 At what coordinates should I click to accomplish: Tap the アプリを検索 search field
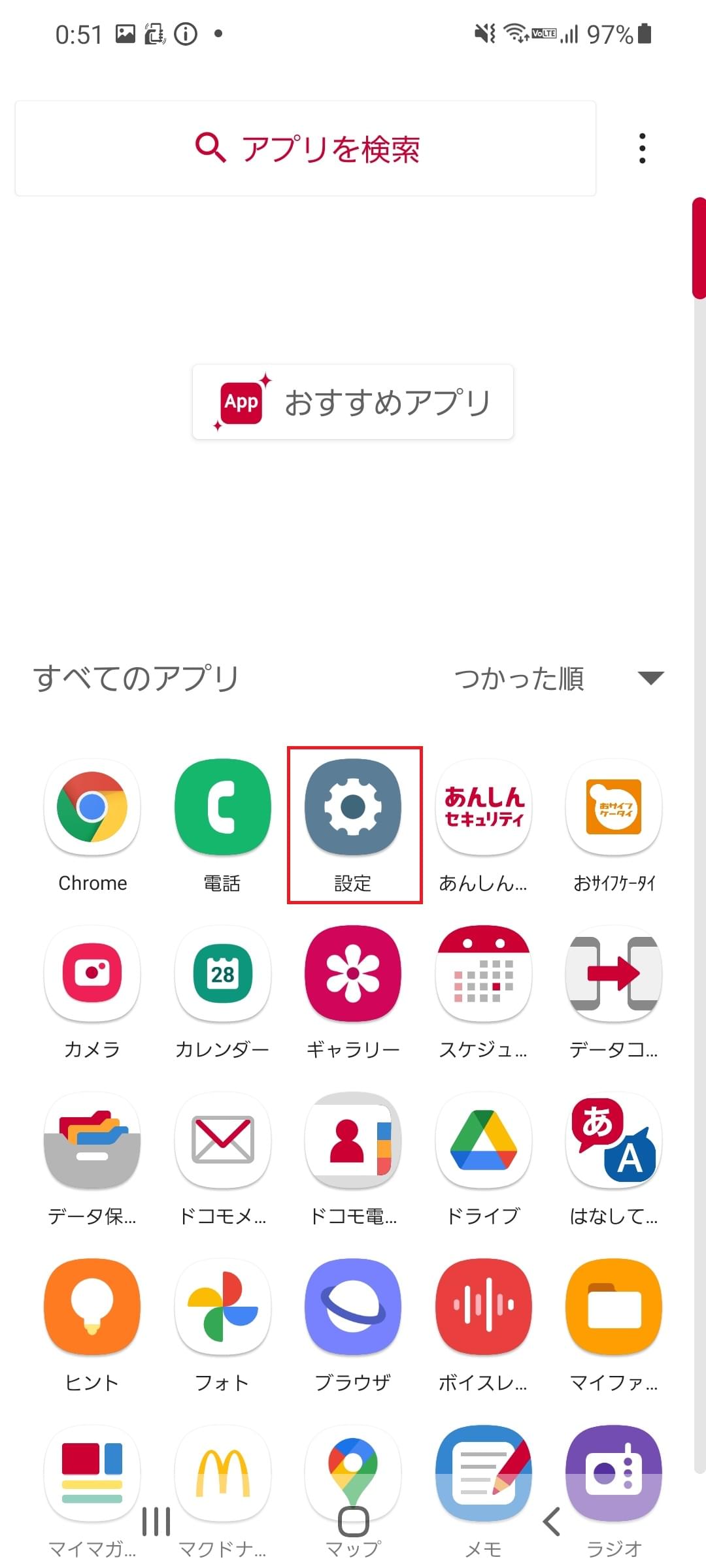(305, 148)
